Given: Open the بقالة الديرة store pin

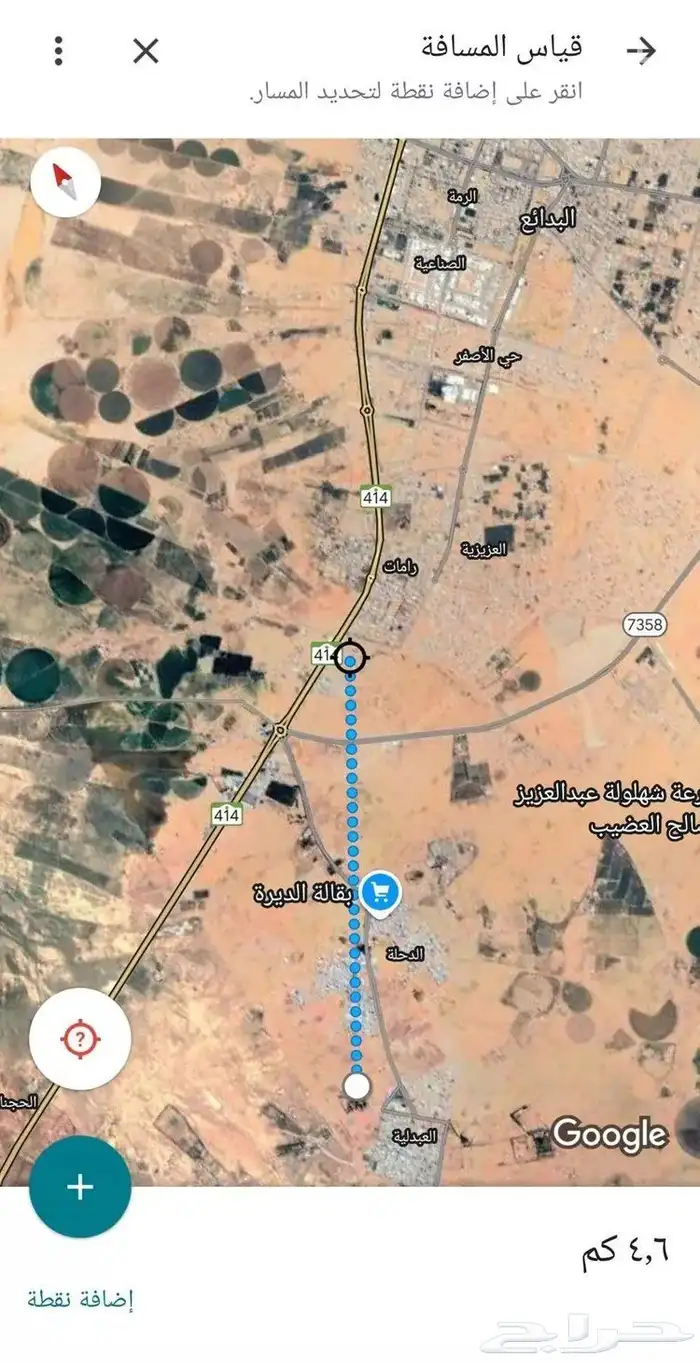Looking at the screenshot, I should 381,890.
